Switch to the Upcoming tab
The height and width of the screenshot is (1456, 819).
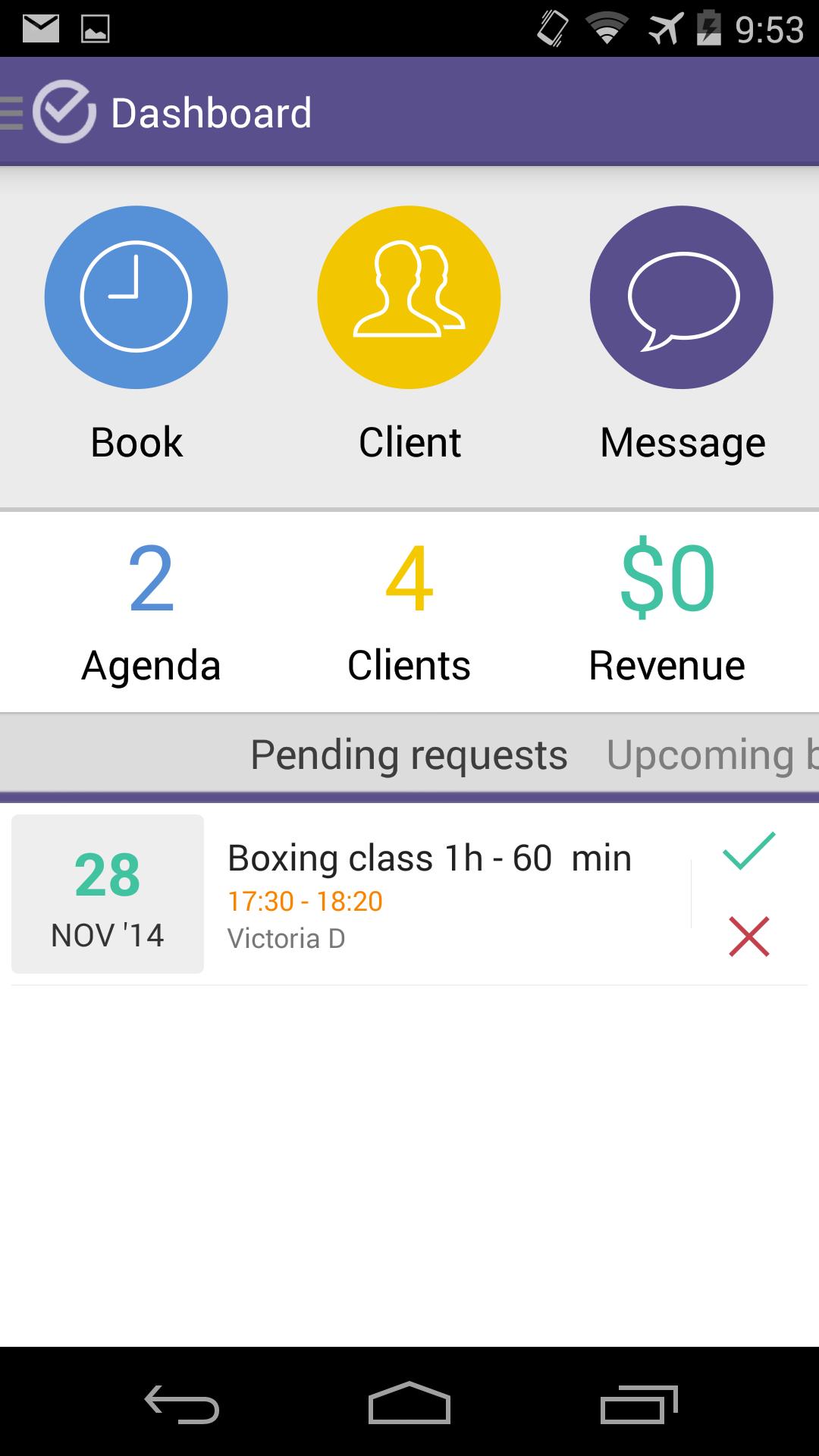click(x=709, y=755)
